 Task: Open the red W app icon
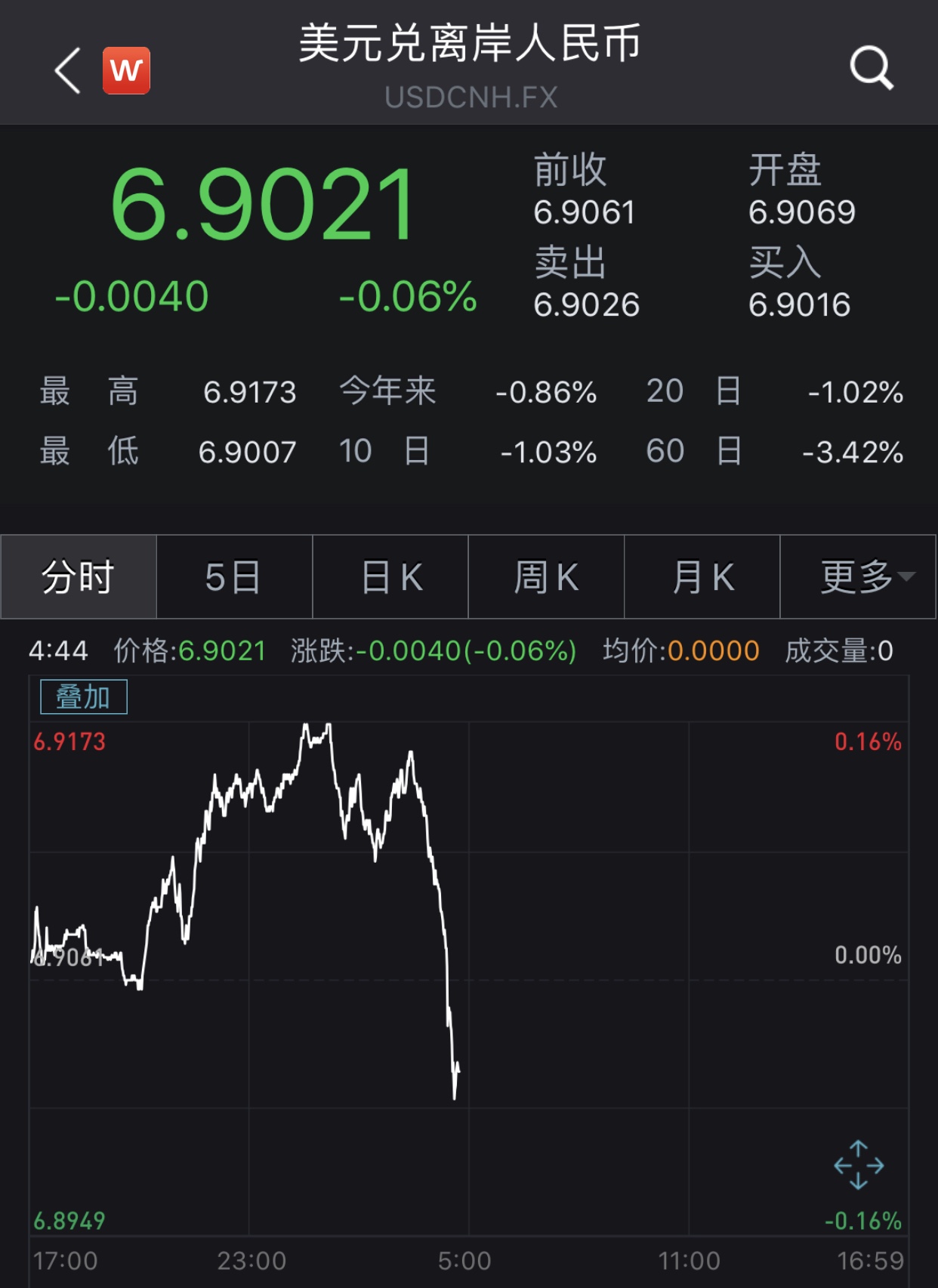coord(126,71)
